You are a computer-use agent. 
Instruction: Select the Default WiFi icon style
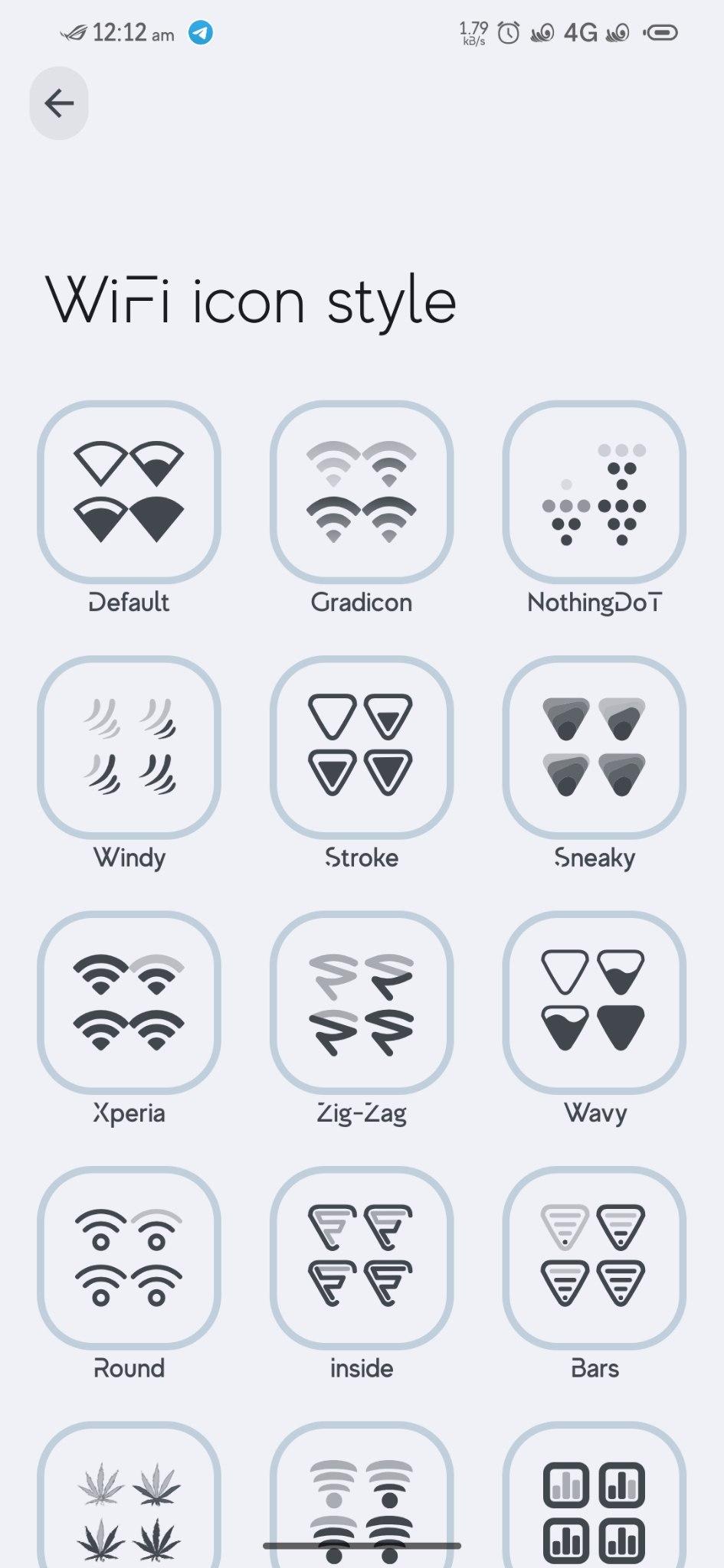pyautogui.click(x=129, y=492)
